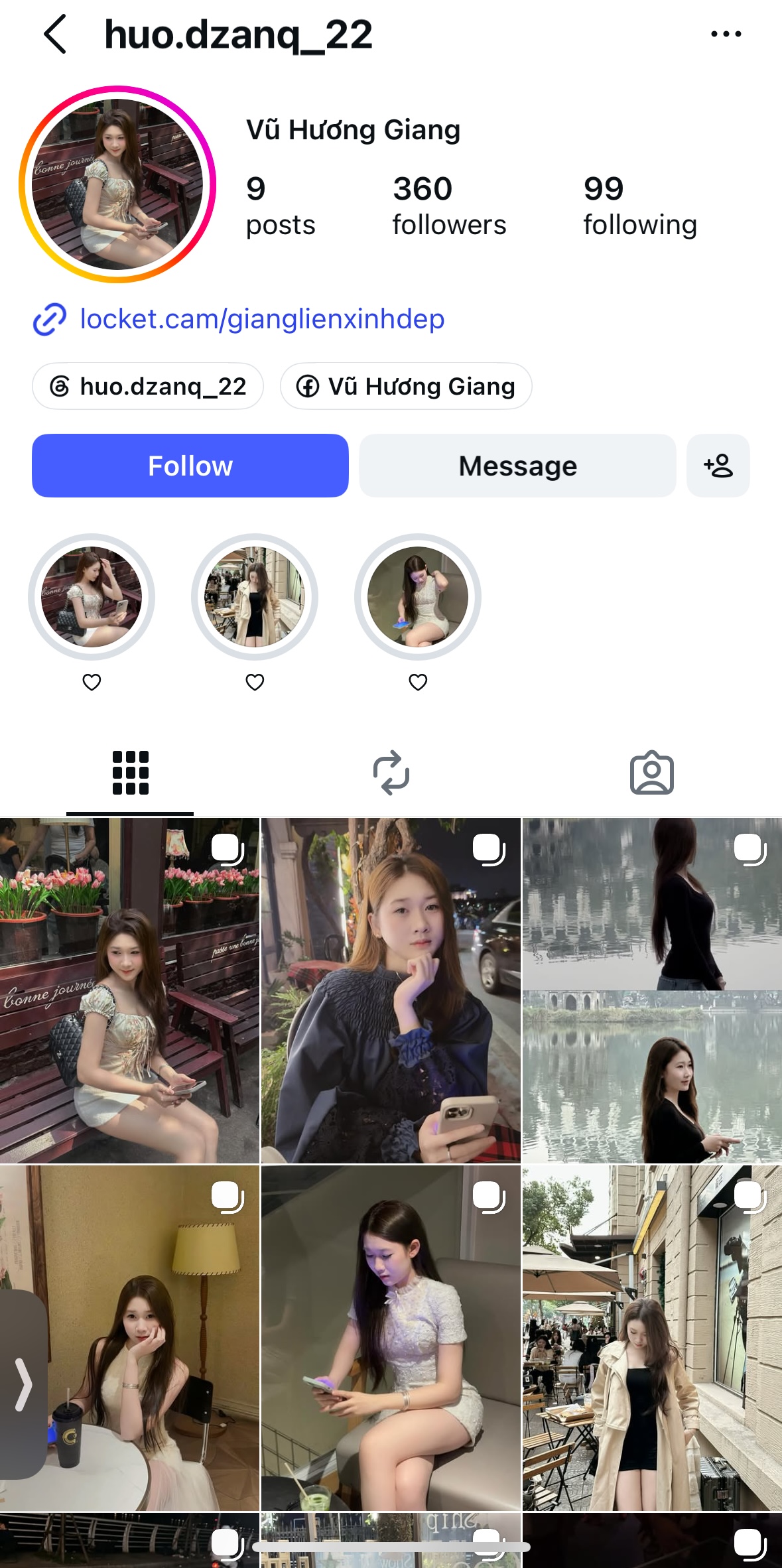Switch to the tagged photos tab
This screenshot has width=782, height=1568.
(652, 773)
